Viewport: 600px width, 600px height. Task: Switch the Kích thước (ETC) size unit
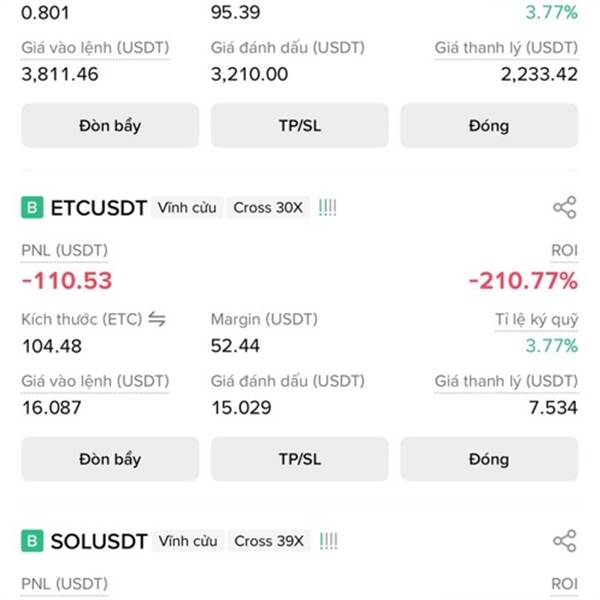pyautogui.click(x=157, y=319)
